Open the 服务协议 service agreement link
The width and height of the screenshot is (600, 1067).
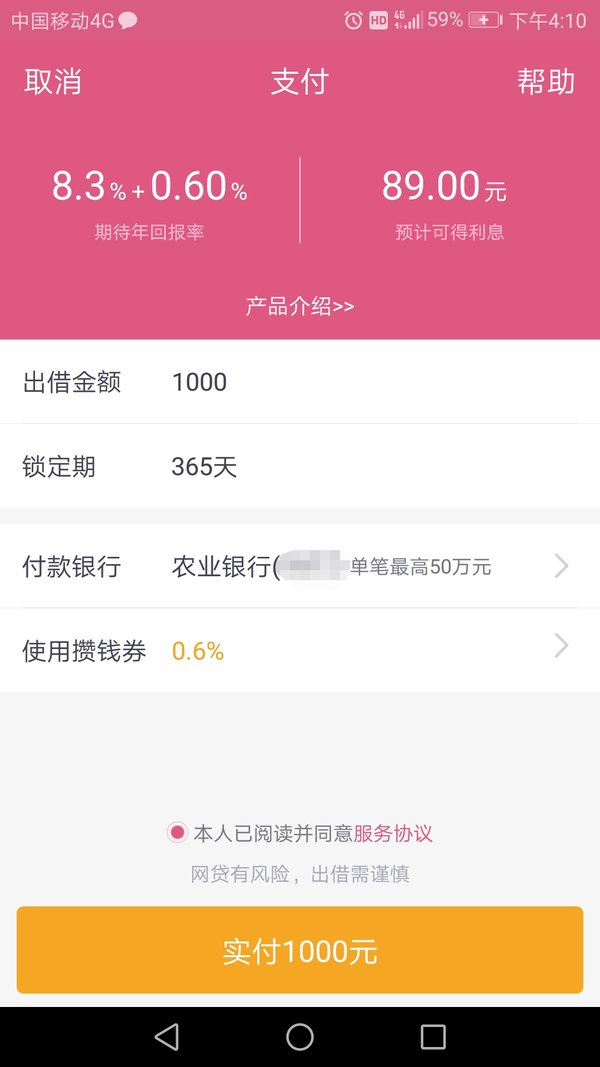coord(393,833)
